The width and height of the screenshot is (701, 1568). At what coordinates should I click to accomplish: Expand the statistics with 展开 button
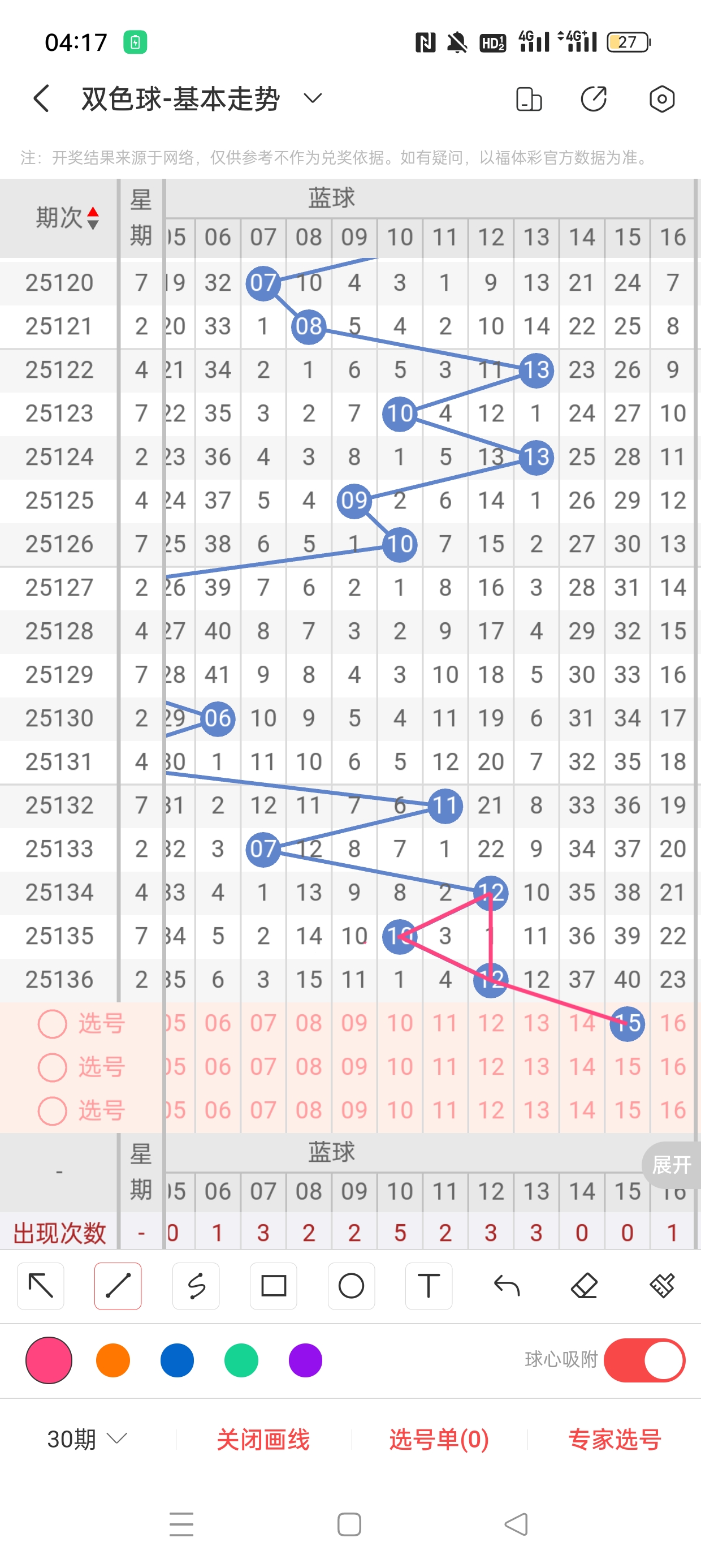(x=671, y=1165)
